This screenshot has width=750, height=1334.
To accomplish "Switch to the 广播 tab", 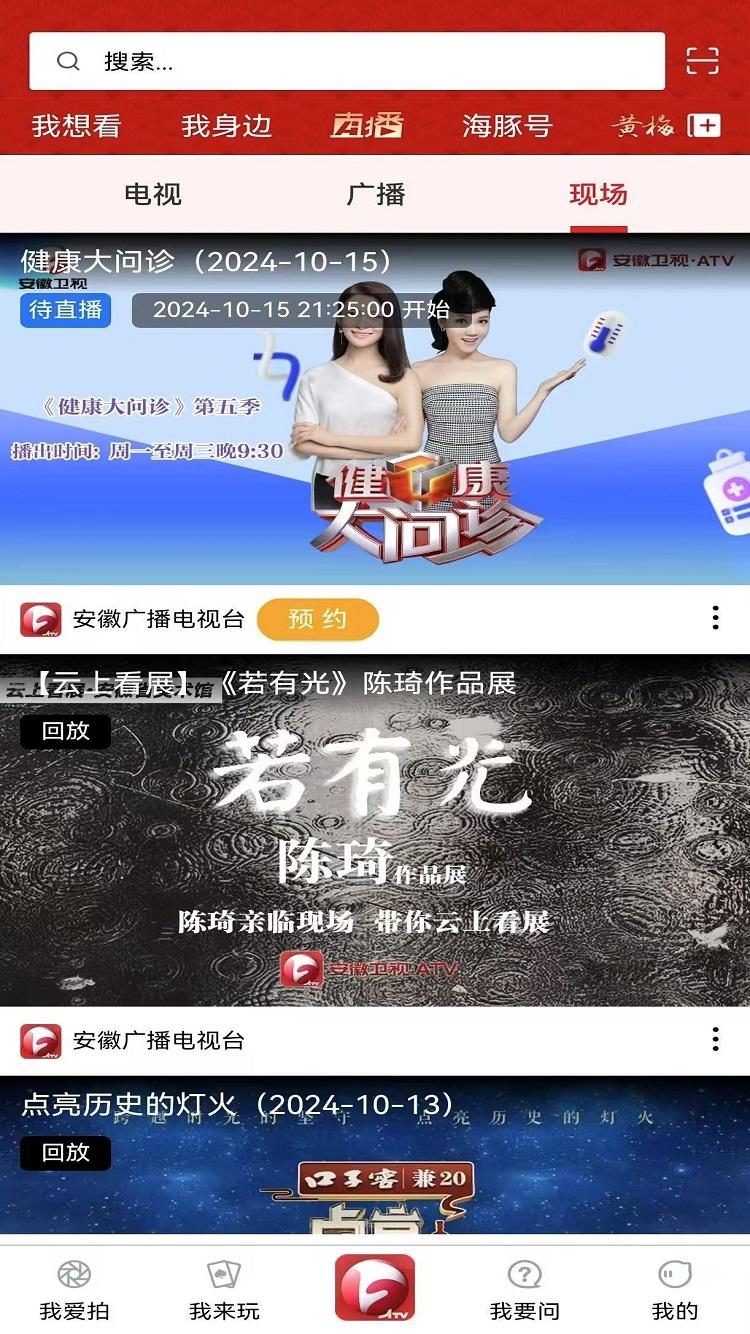I will click(375, 195).
